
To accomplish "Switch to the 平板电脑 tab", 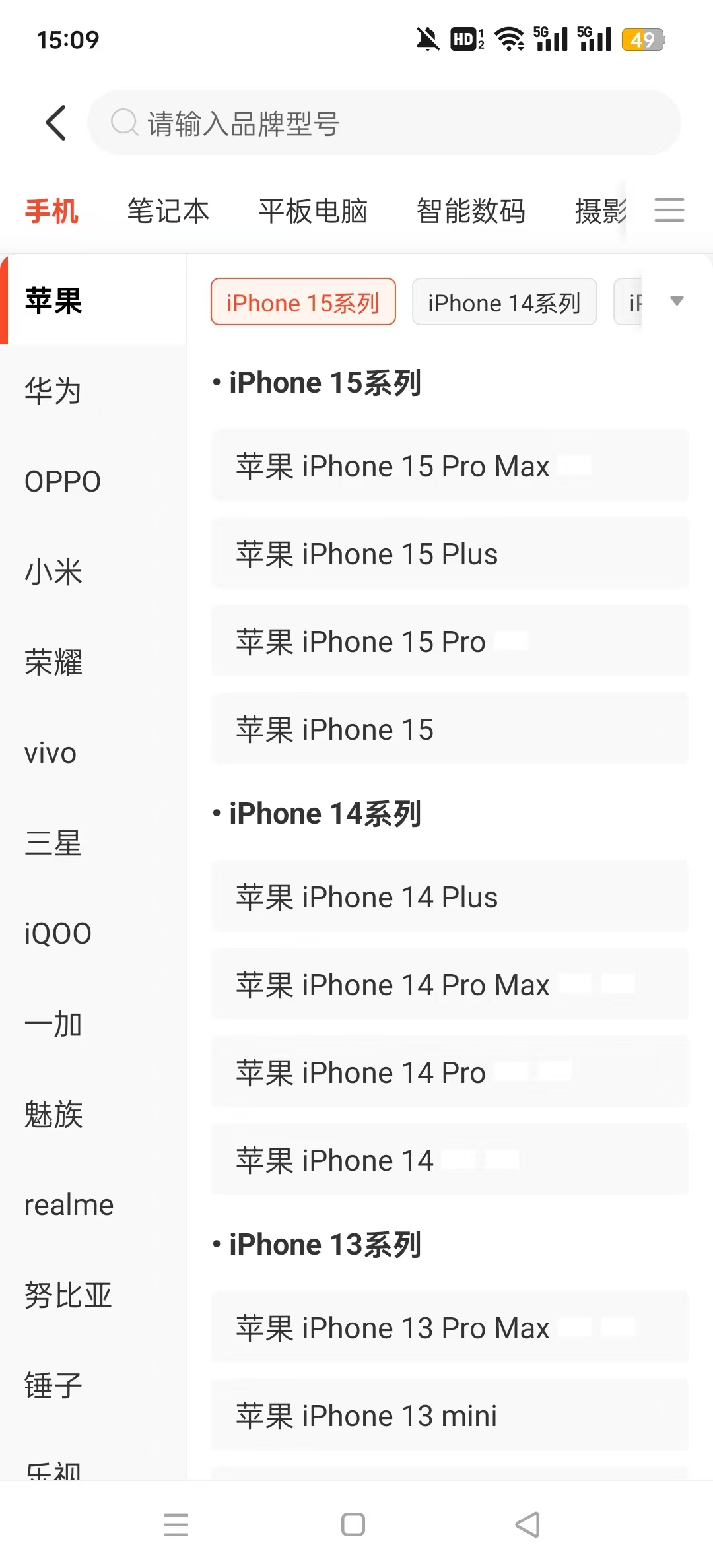I will 313,211.
